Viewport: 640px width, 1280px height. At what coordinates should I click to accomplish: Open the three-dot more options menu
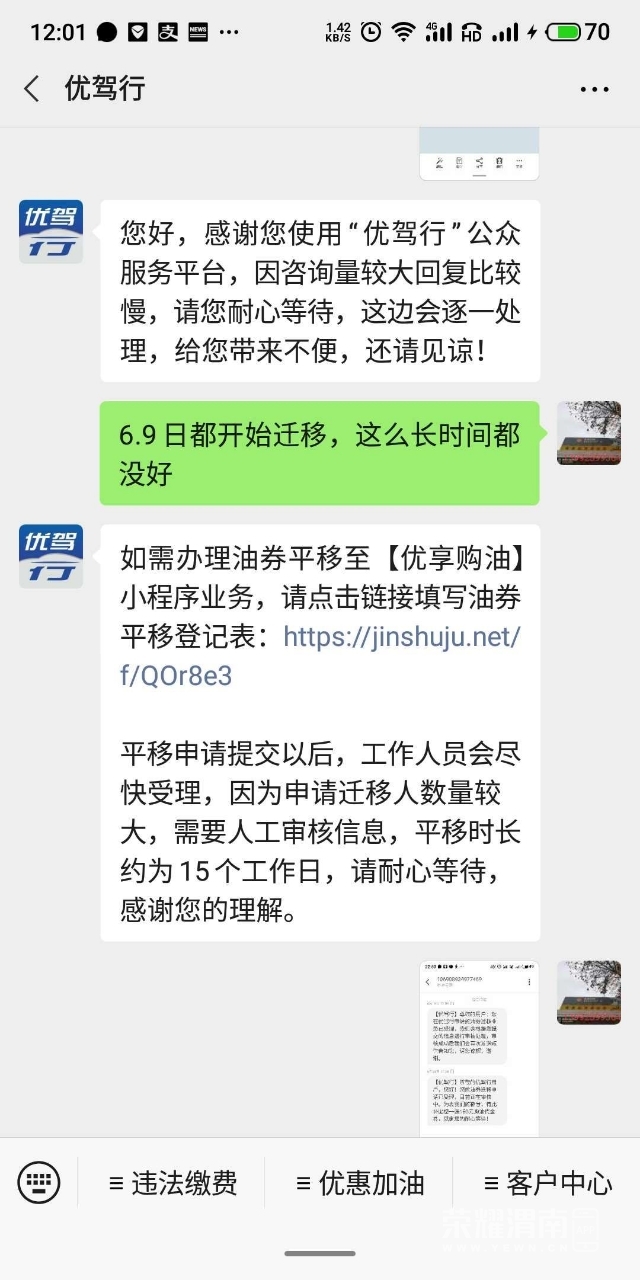[x=594, y=89]
